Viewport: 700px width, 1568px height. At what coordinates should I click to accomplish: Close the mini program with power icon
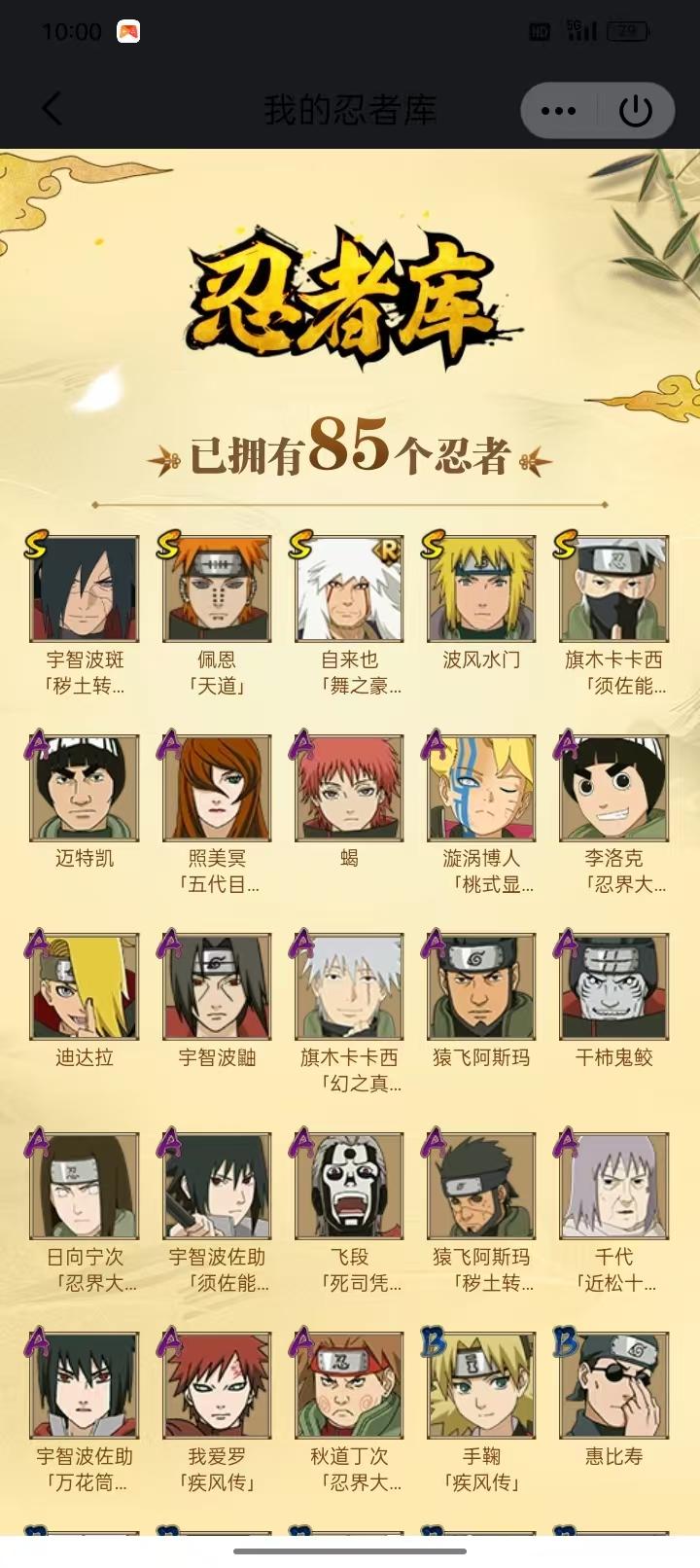[636, 111]
